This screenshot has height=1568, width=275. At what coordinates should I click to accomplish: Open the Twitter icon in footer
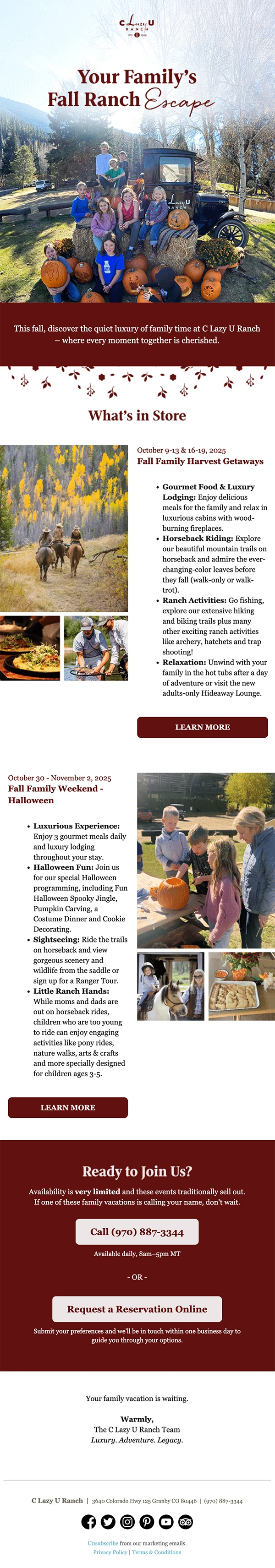click(x=108, y=1522)
